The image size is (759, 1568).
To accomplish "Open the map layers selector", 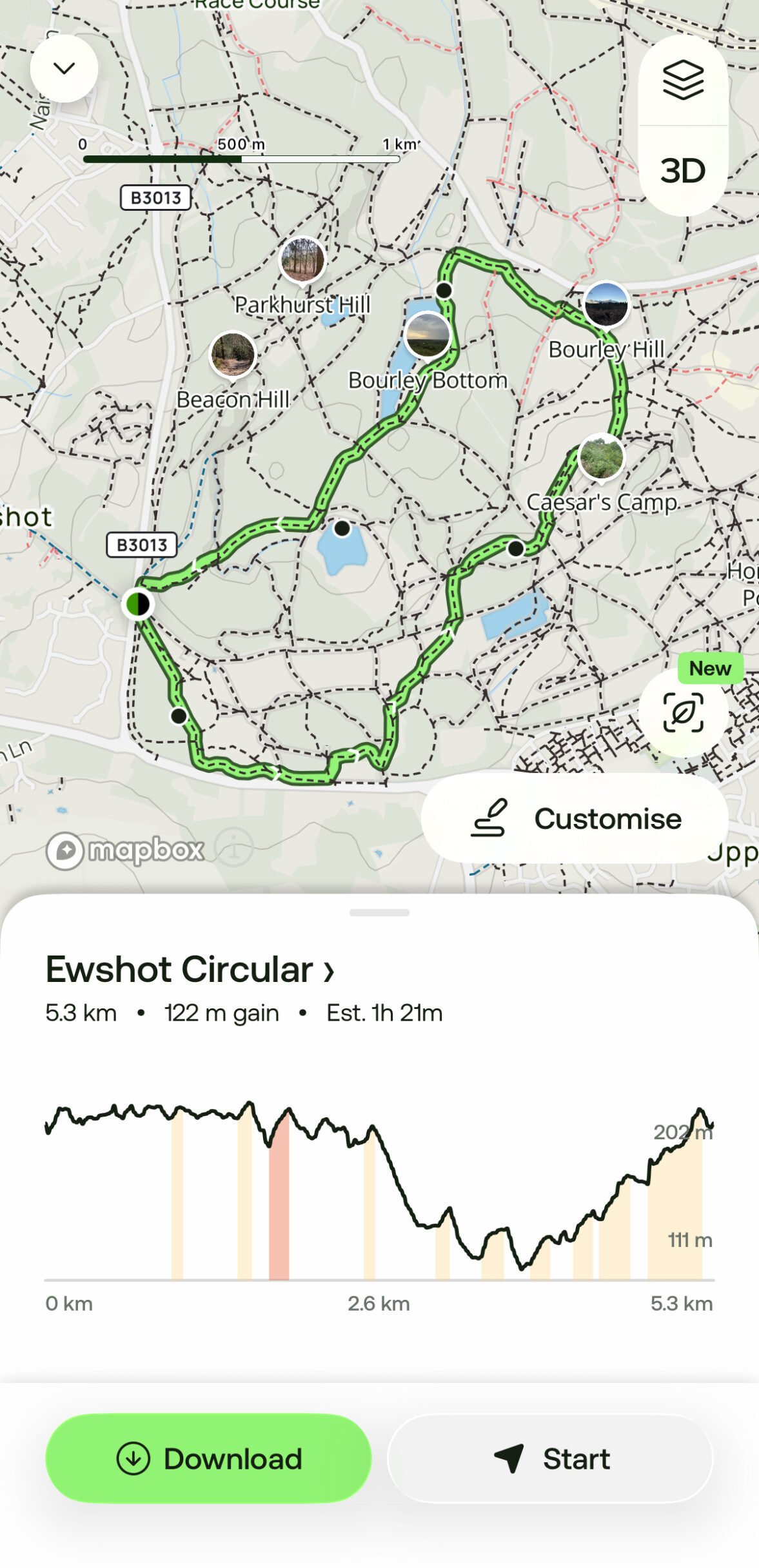I will [683, 81].
